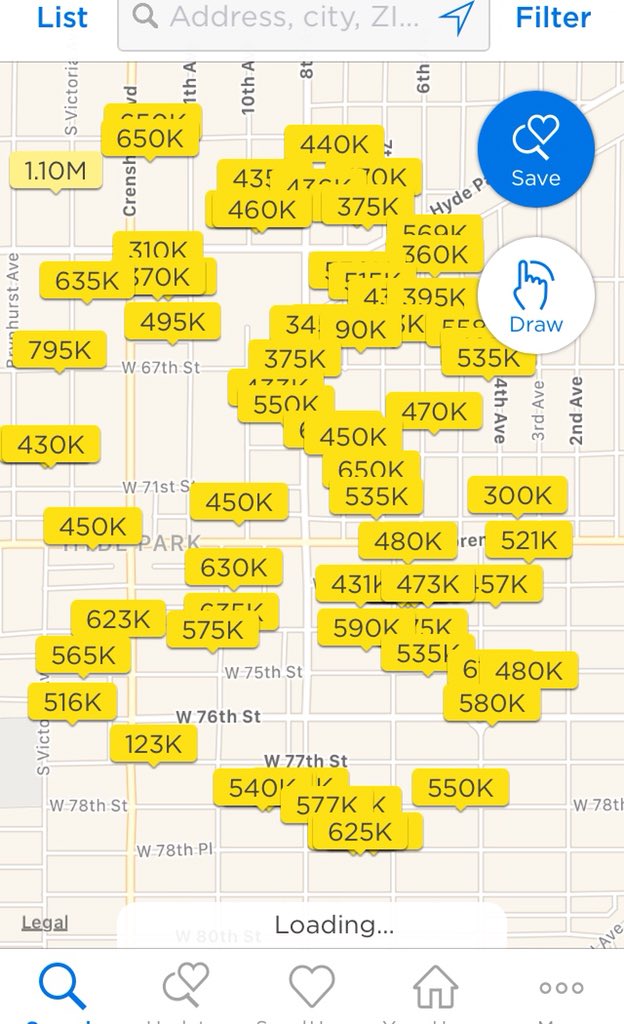Open the More tab
The height and width of the screenshot is (1024, 624).
click(x=560, y=988)
